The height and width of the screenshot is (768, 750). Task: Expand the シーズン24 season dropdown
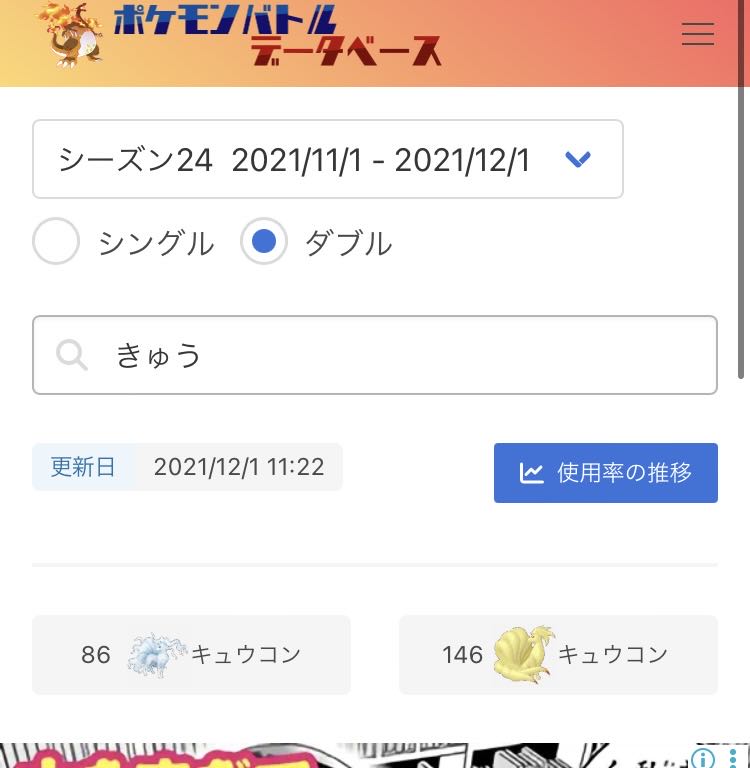(328, 159)
